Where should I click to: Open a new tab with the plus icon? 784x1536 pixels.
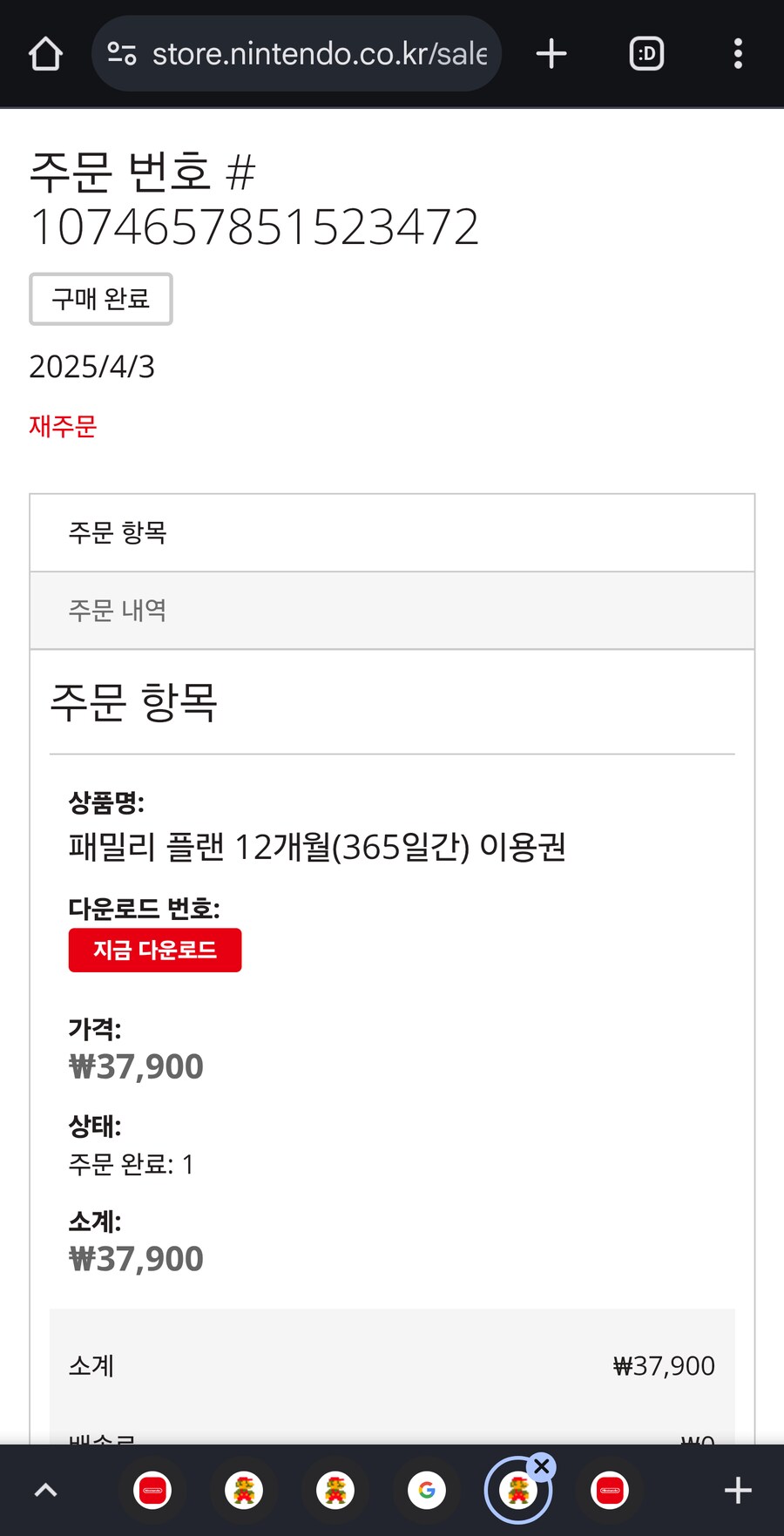pos(551,53)
